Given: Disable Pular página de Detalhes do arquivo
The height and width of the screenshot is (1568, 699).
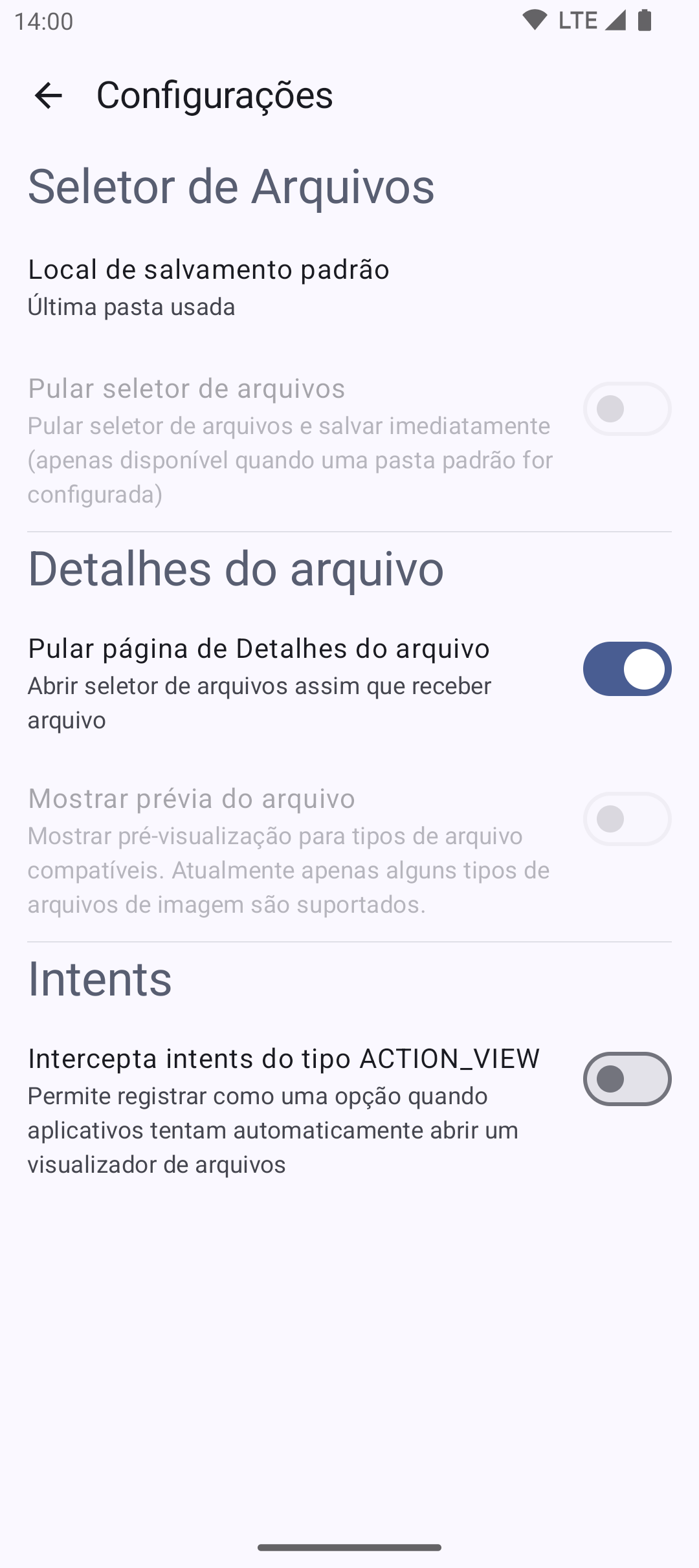Looking at the screenshot, I should (x=627, y=669).
